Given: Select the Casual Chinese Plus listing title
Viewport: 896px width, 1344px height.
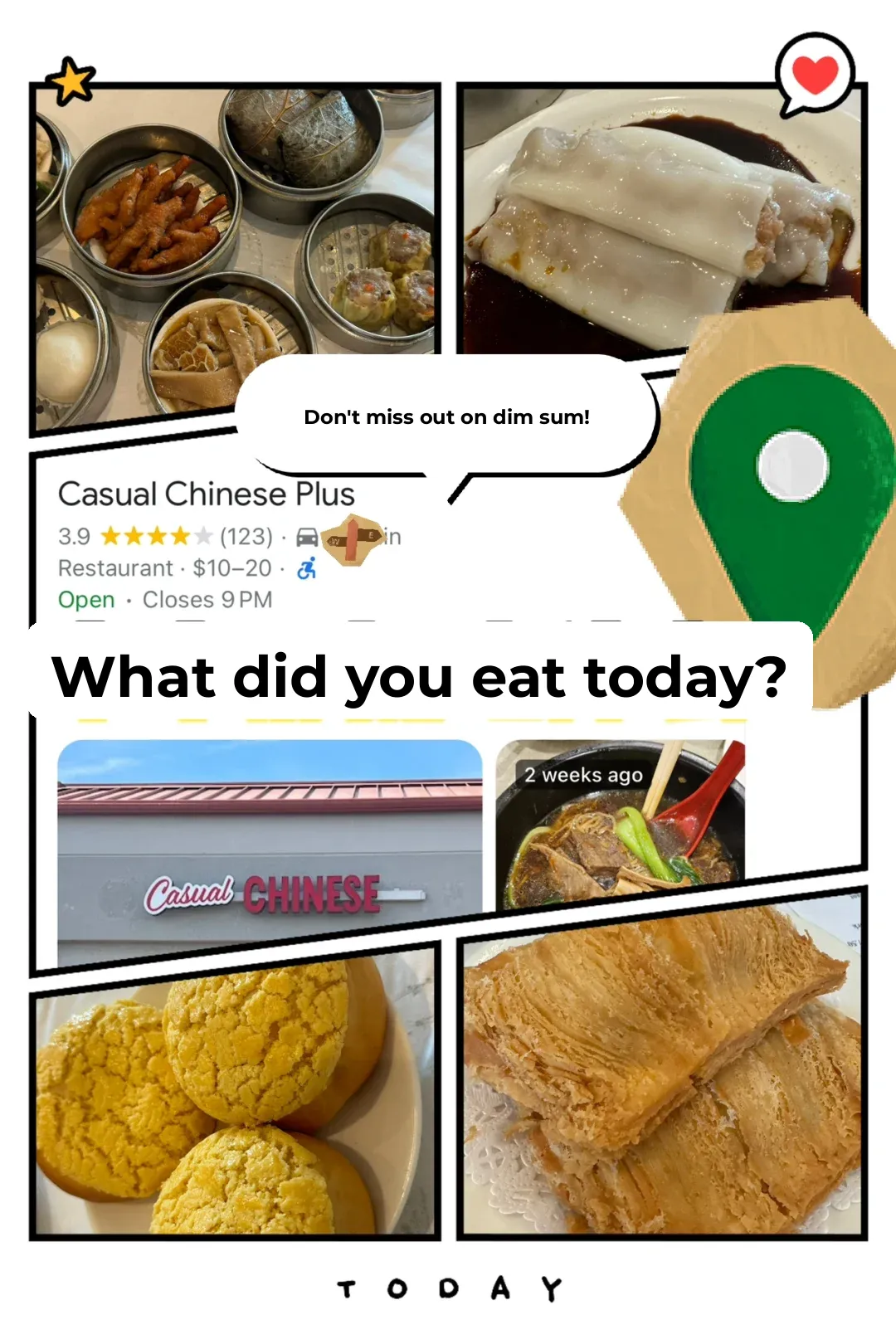Looking at the screenshot, I should coord(206,493).
